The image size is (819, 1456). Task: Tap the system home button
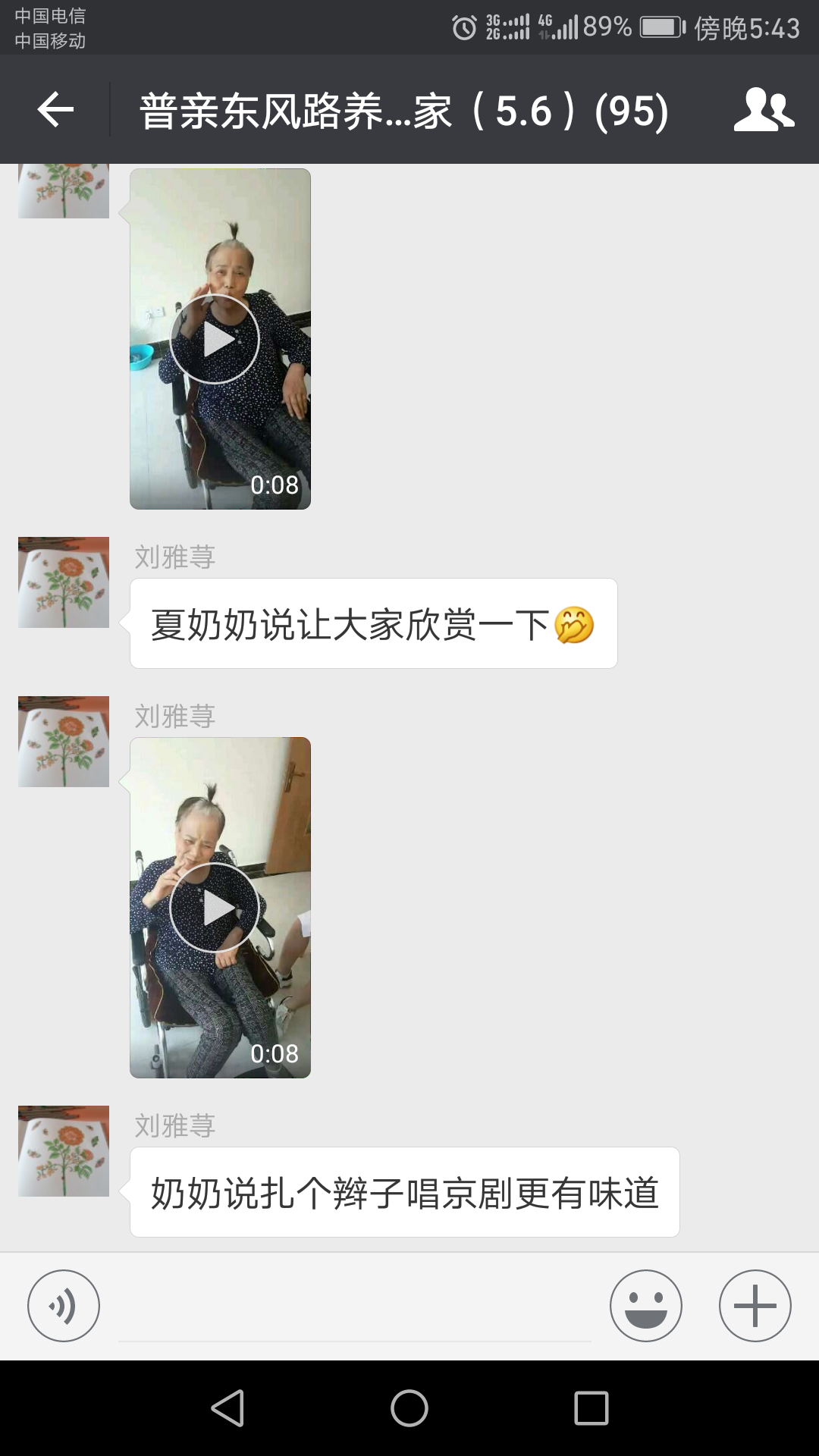click(x=409, y=1408)
